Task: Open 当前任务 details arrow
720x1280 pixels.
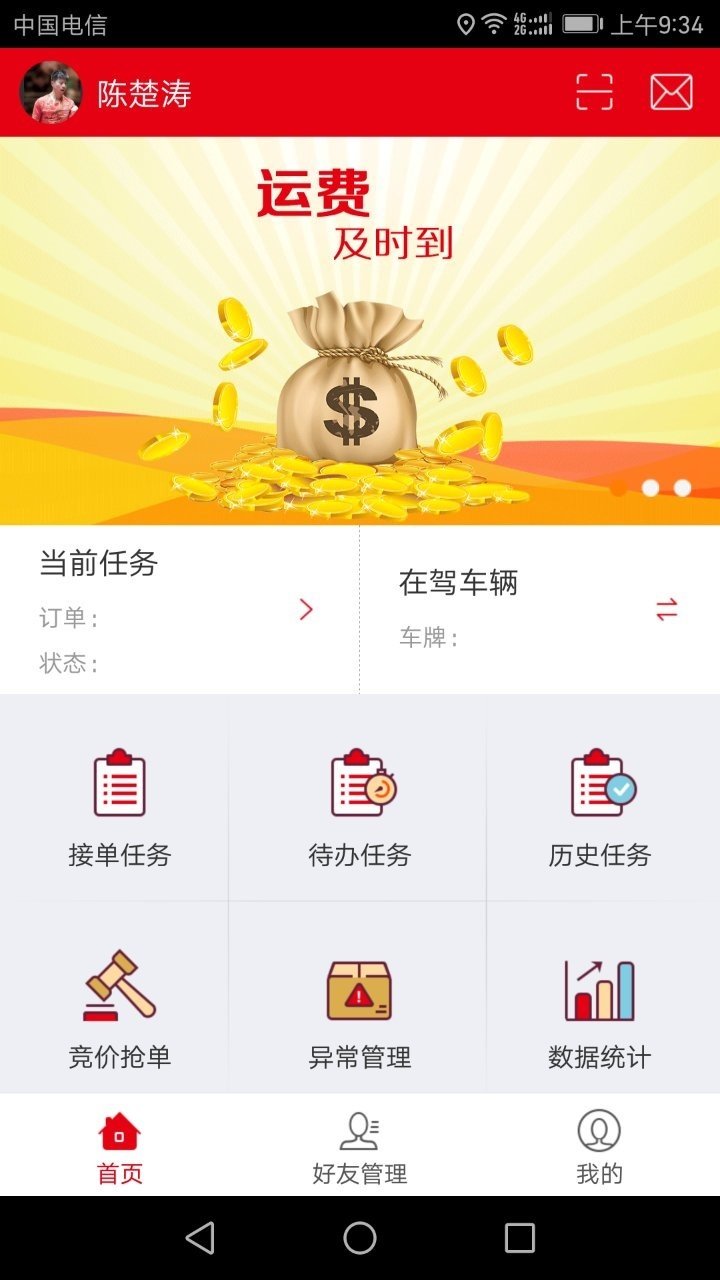Action: [x=306, y=609]
